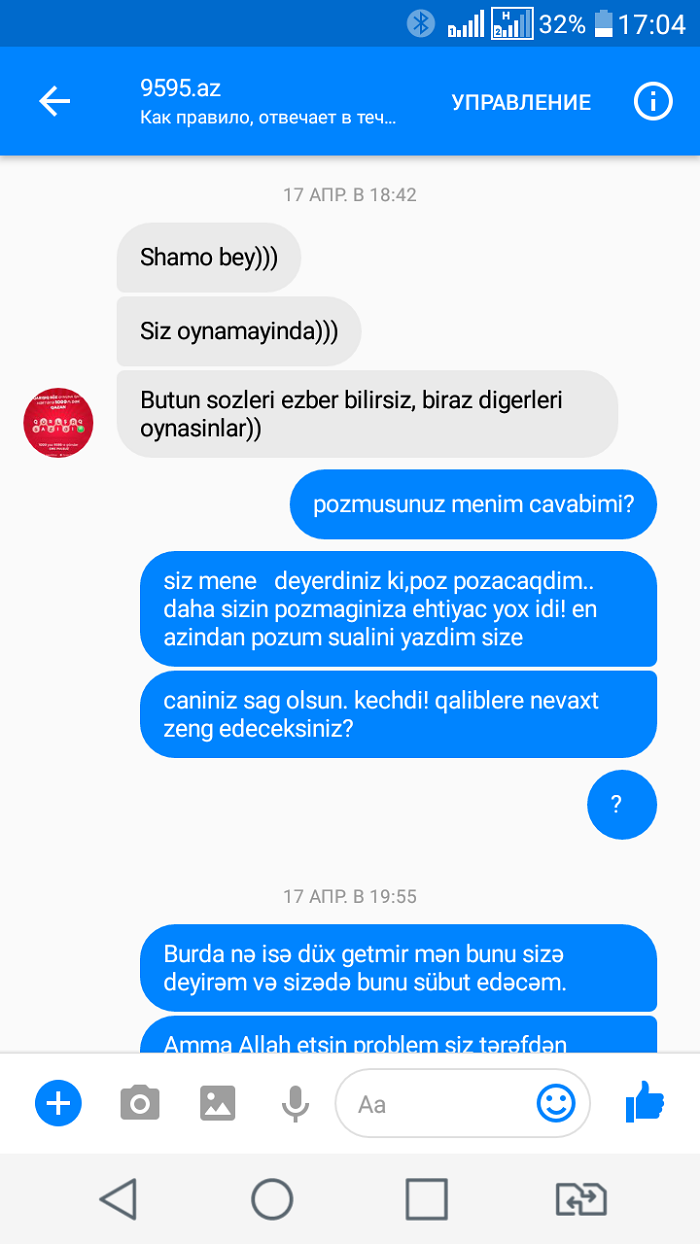Open the image gallery picker
The image size is (700, 1244).
point(217,1103)
